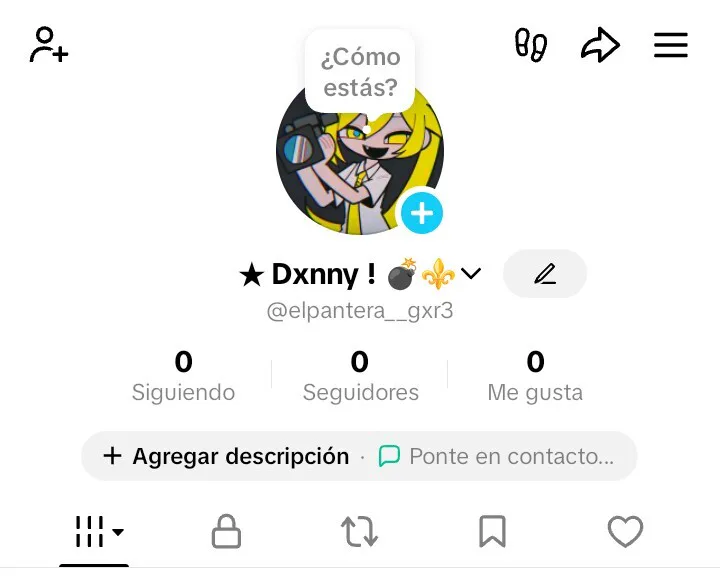
Task: Open the add friends icon
Action: [x=48, y=46]
